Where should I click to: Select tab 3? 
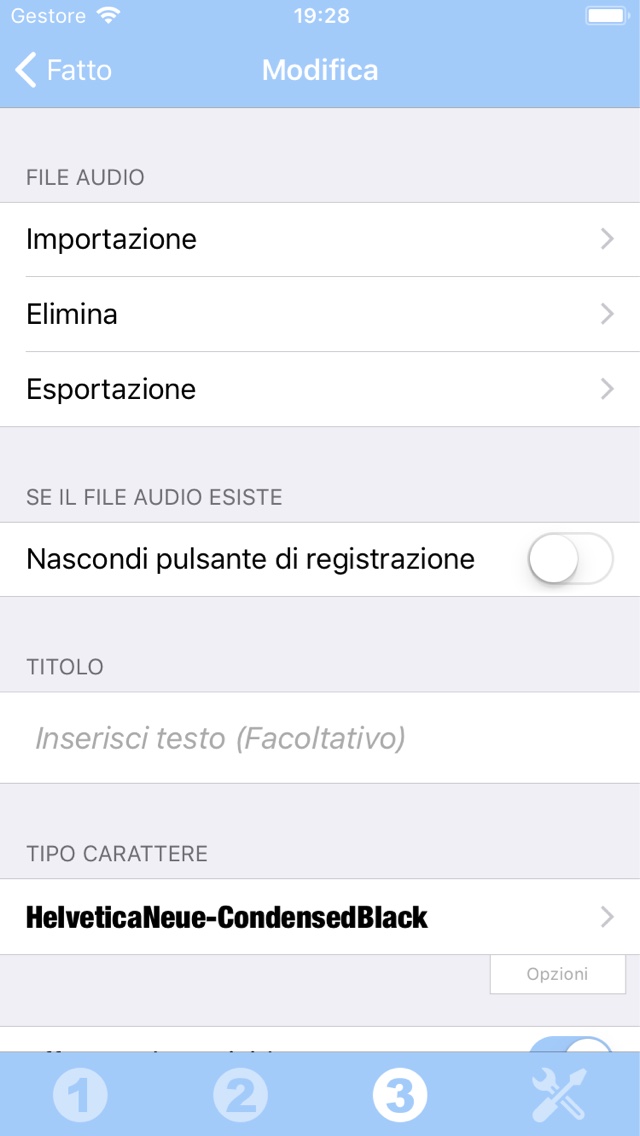point(400,1094)
